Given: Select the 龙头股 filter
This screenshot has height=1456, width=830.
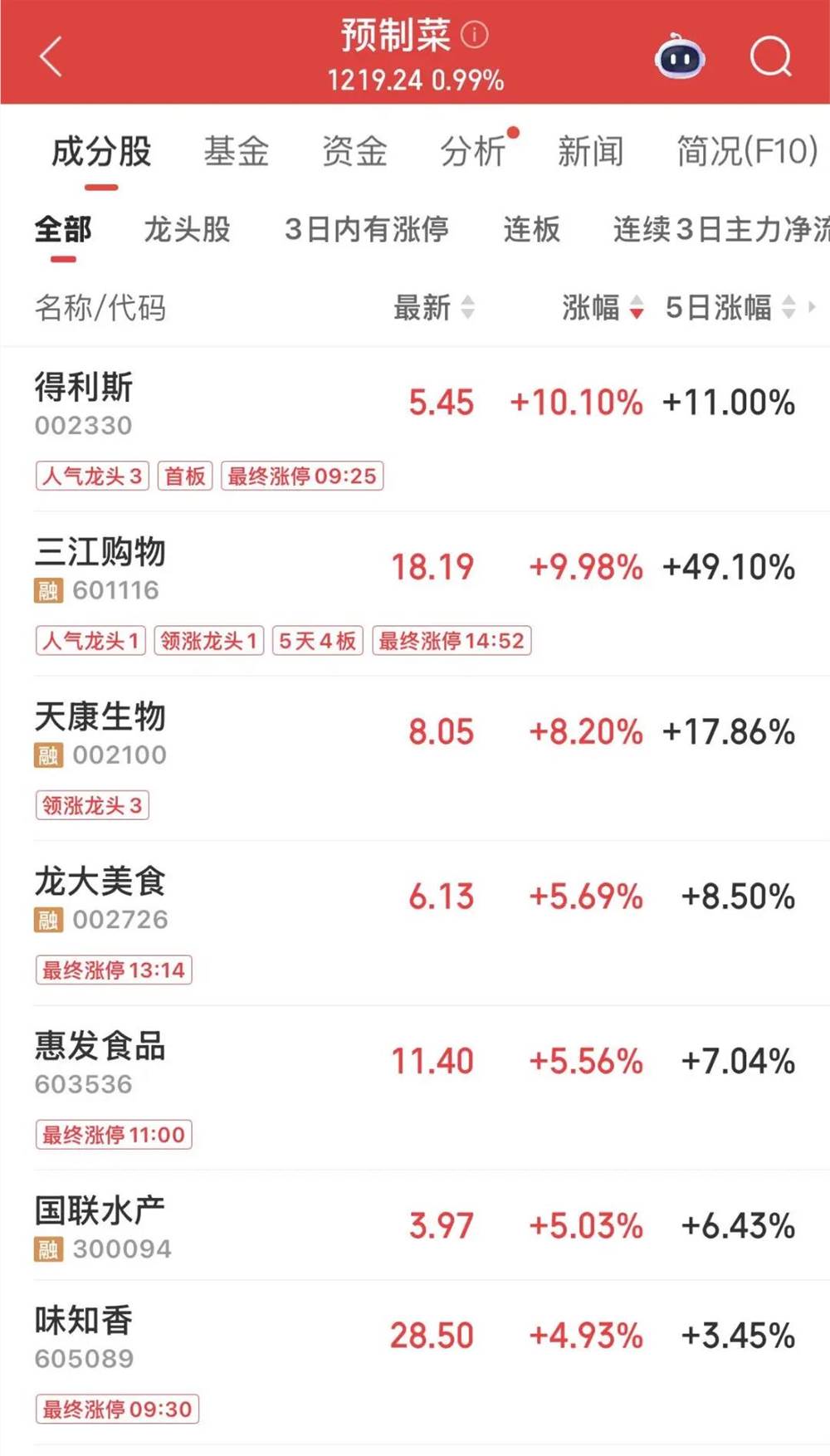Looking at the screenshot, I should [x=188, y=230].
